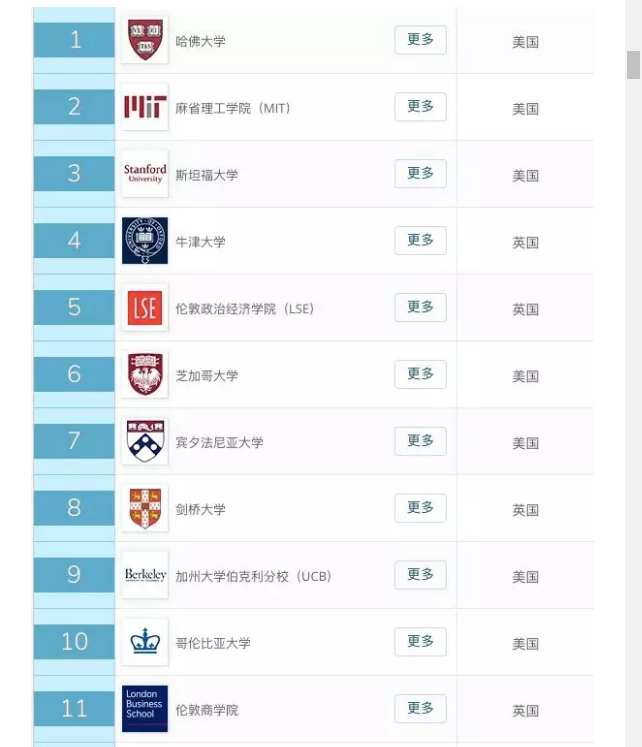642x747 pixels.
Task: Tap 更多 button for 哈佛大学
Action: (x=420, y=40)
